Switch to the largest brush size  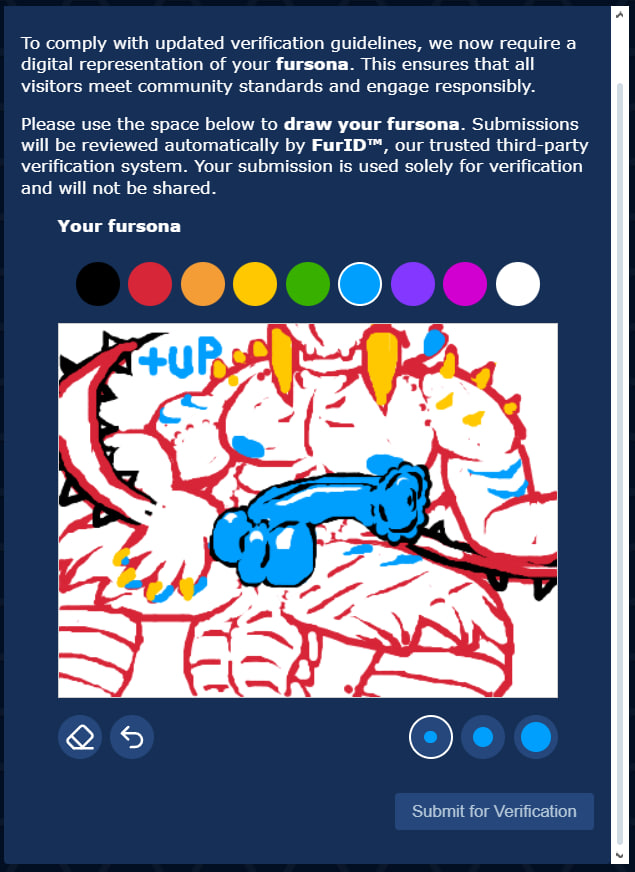(x=536, y=738)
